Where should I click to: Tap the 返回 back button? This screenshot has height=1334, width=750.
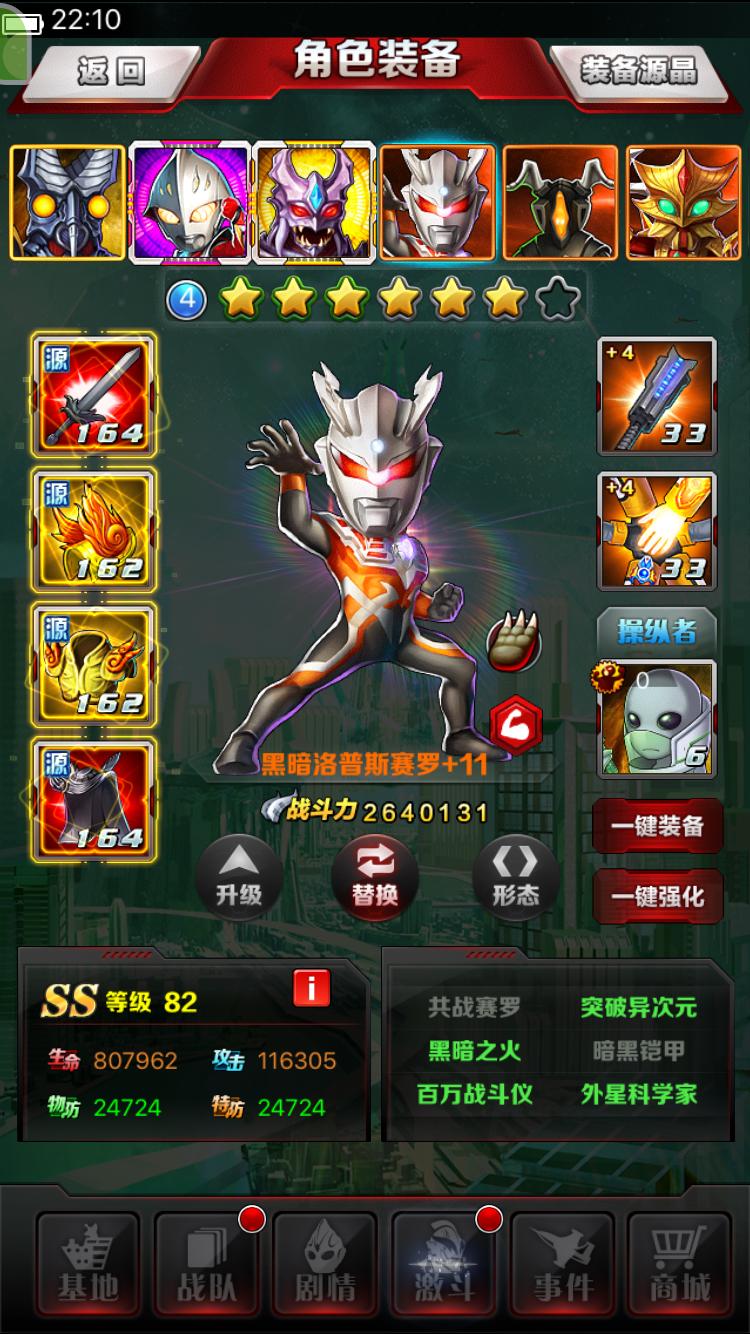click(110, 70)
